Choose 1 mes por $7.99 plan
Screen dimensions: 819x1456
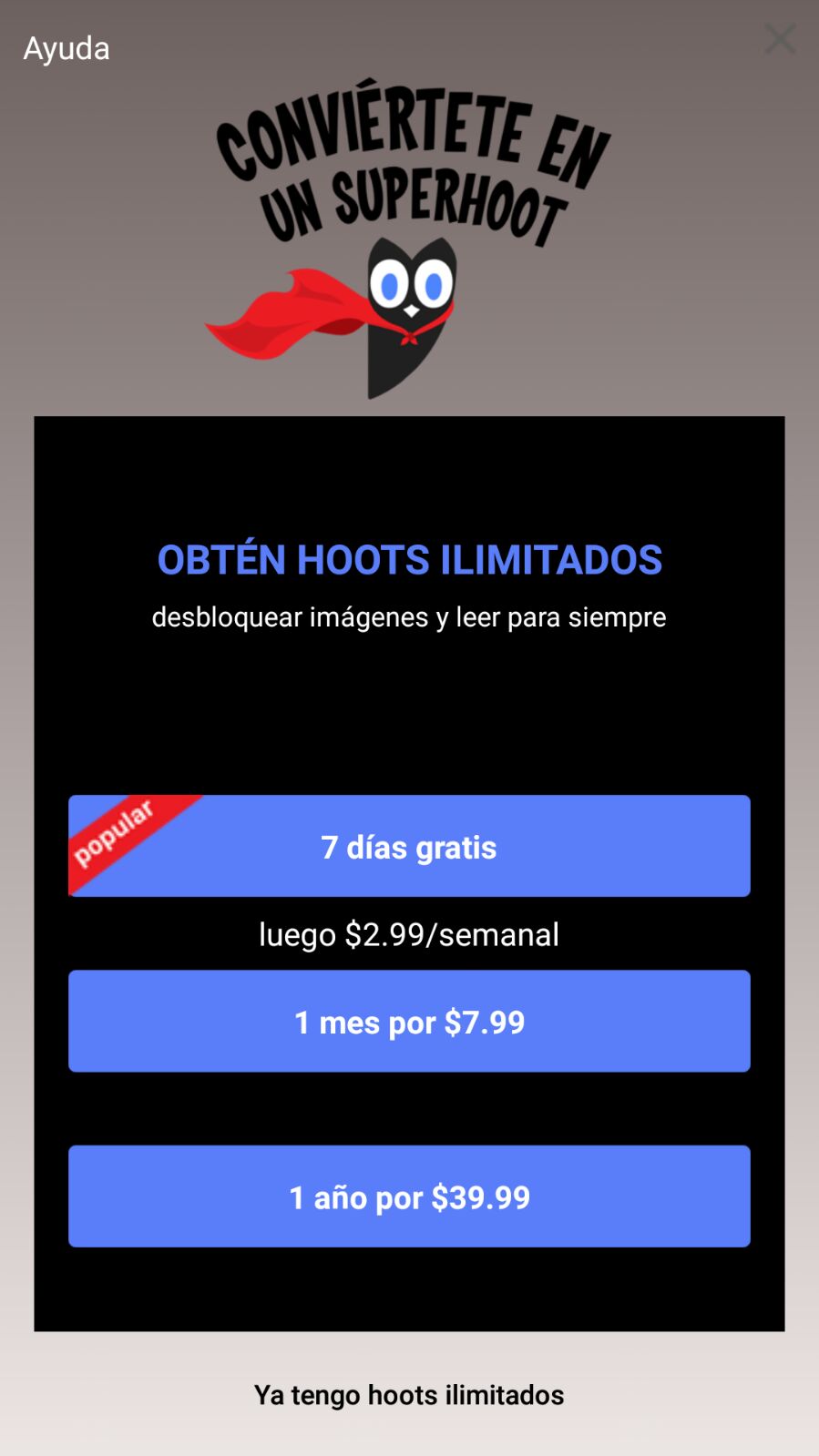(x=409, y=1021)
